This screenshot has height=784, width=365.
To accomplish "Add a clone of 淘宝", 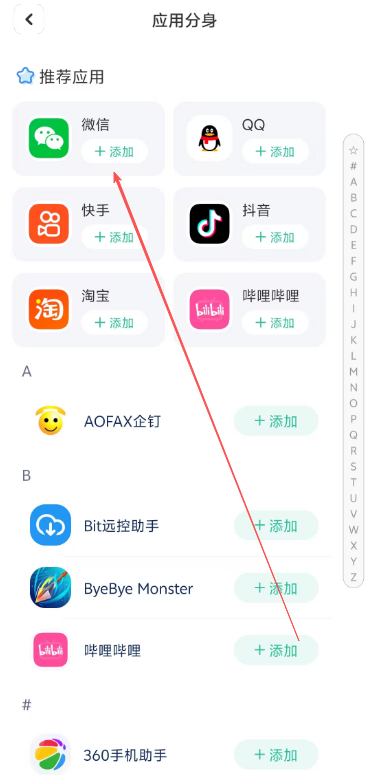I will coord(114,322).
